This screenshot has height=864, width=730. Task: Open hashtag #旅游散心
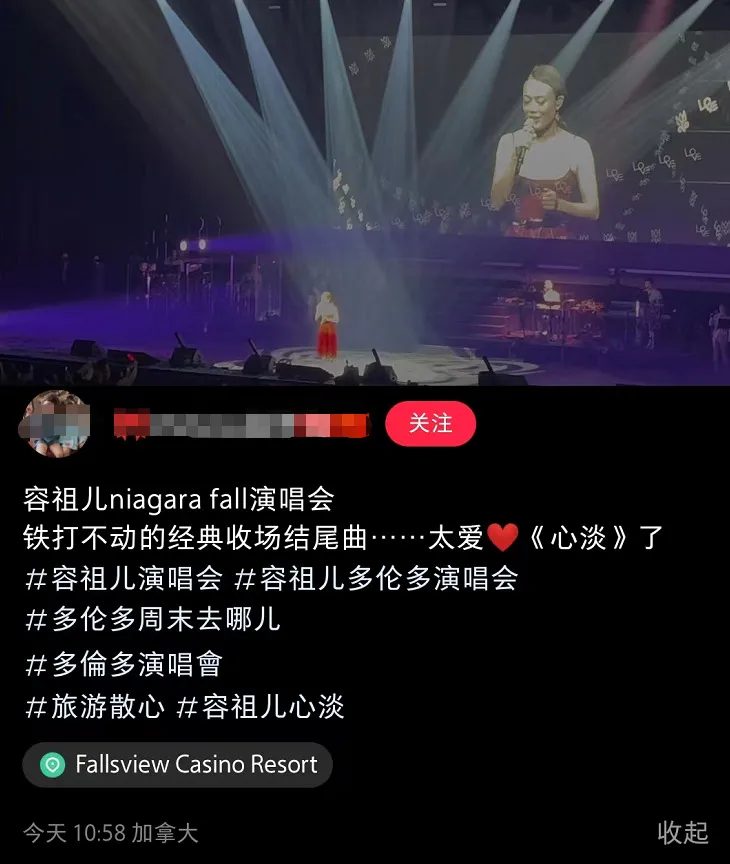point(94,707)
